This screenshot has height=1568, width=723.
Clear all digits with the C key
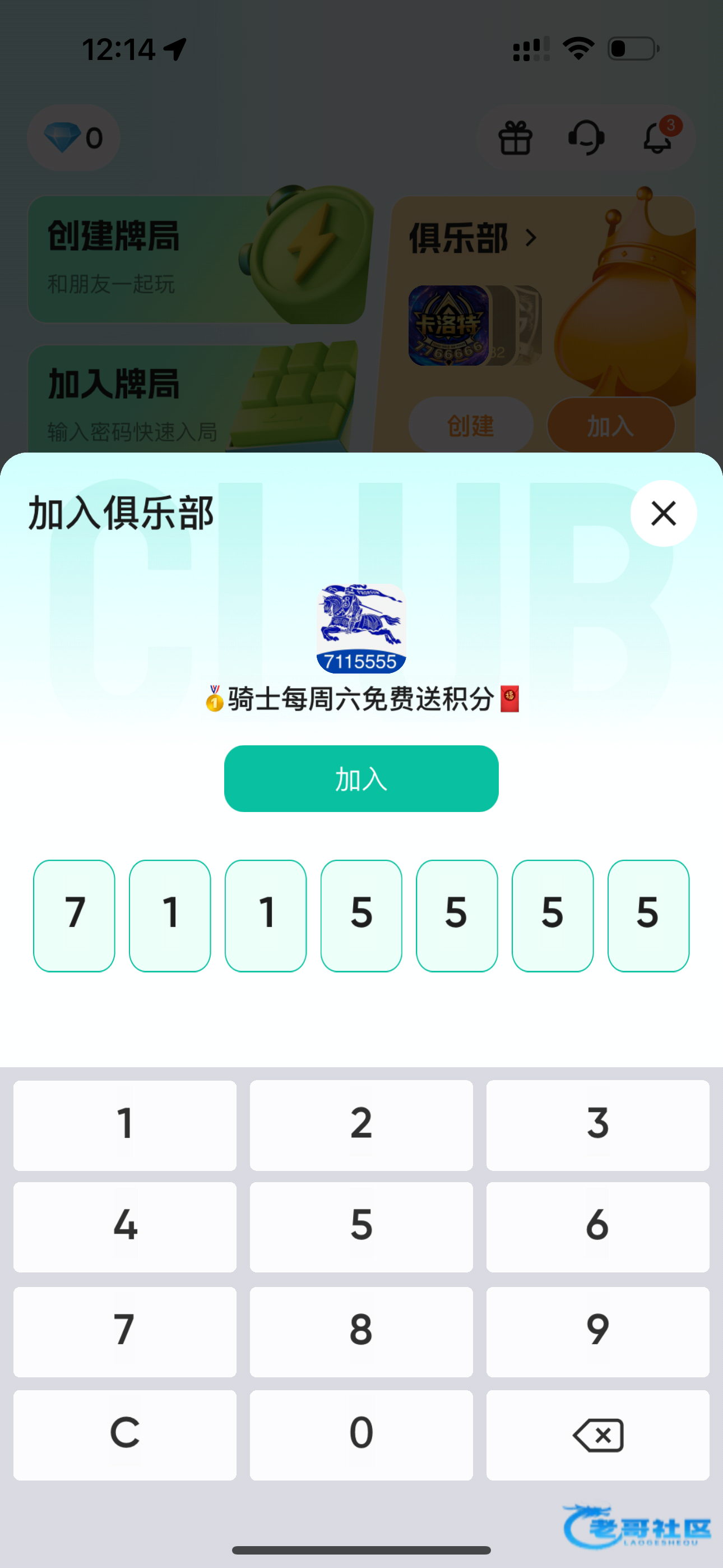tap(125, 1435)
